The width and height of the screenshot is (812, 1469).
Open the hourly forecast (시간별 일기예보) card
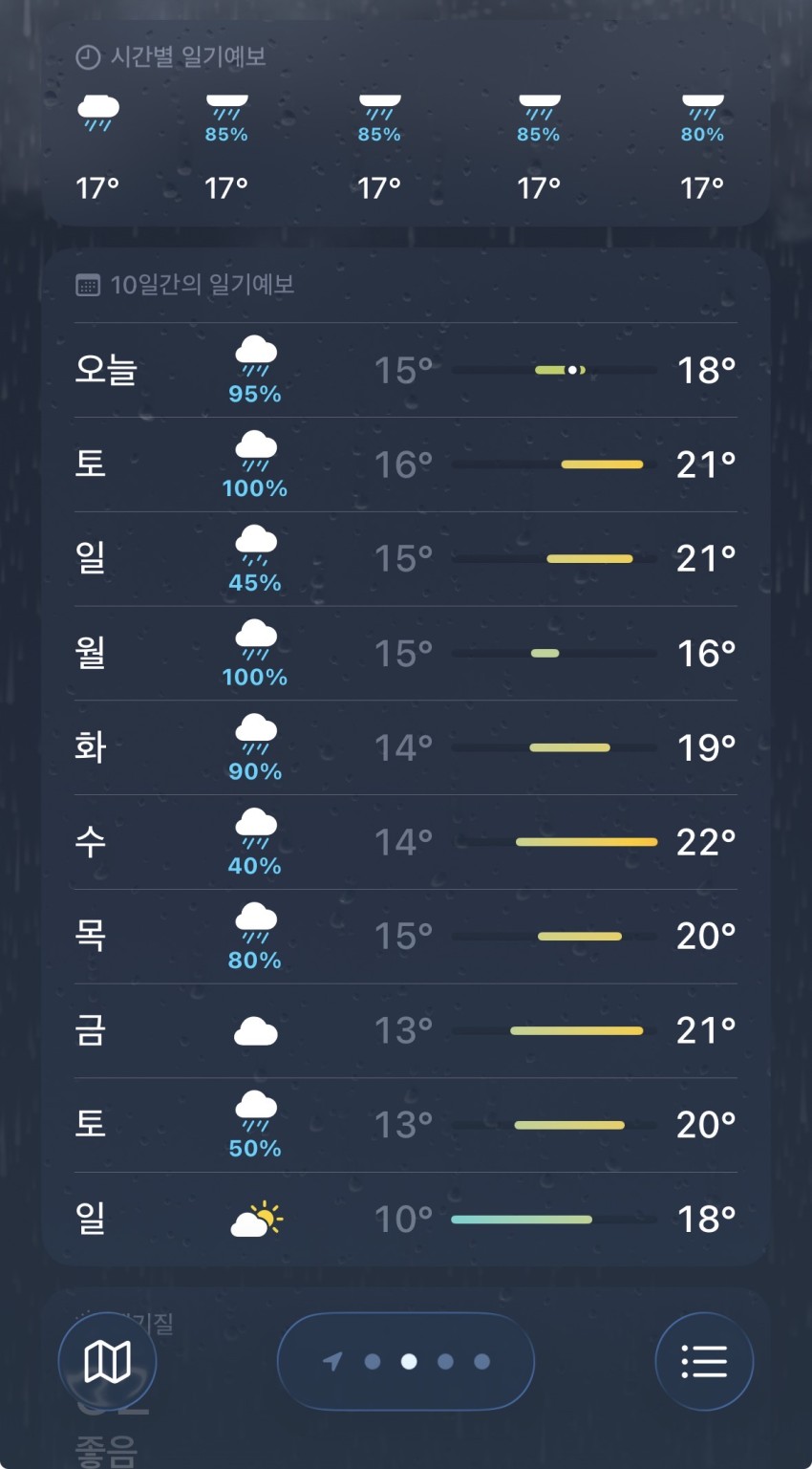point(405,124)
